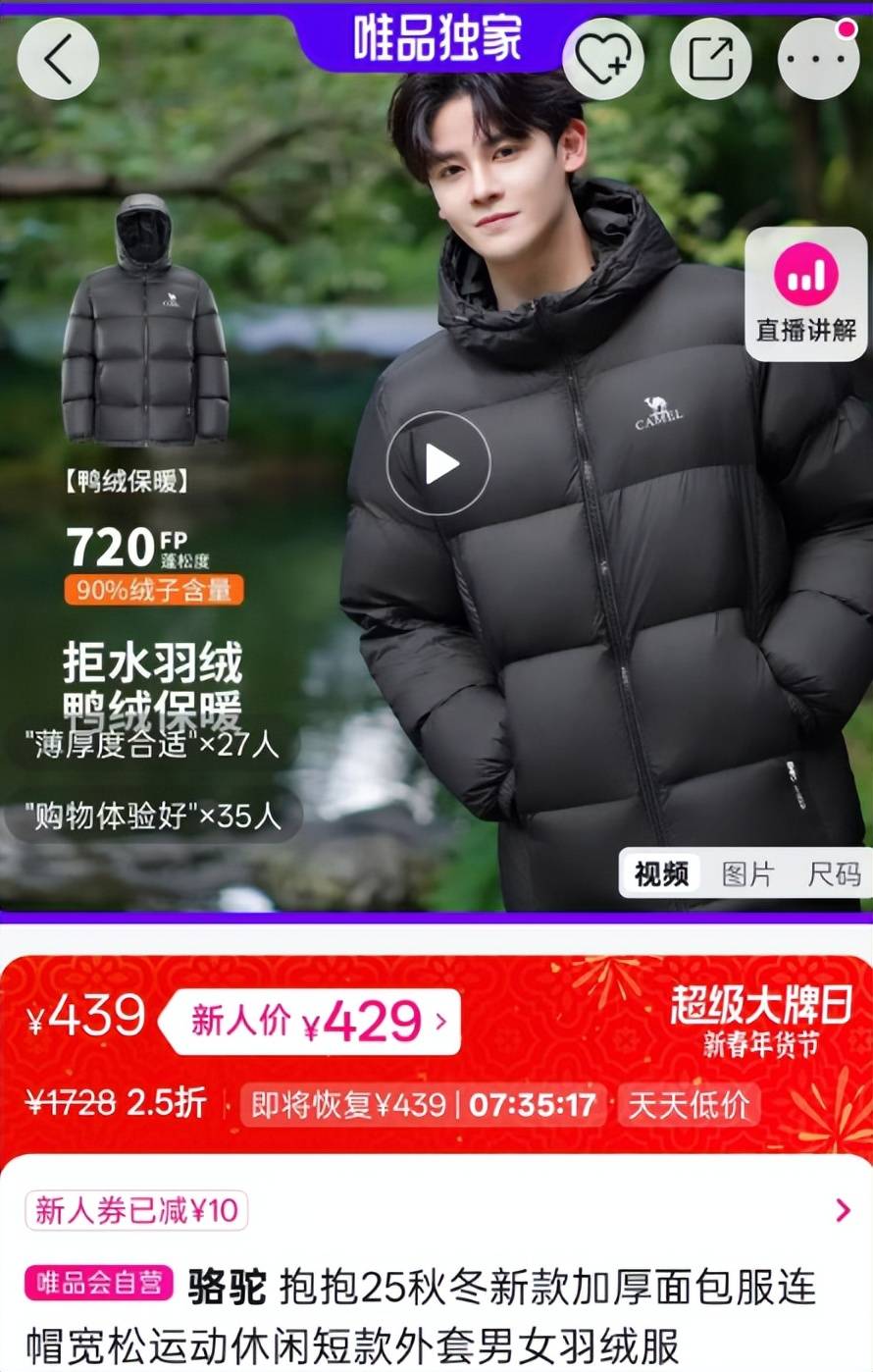Switch to the 图片 tab
This screenshot has height=1372, width=873.
point(747,872)
